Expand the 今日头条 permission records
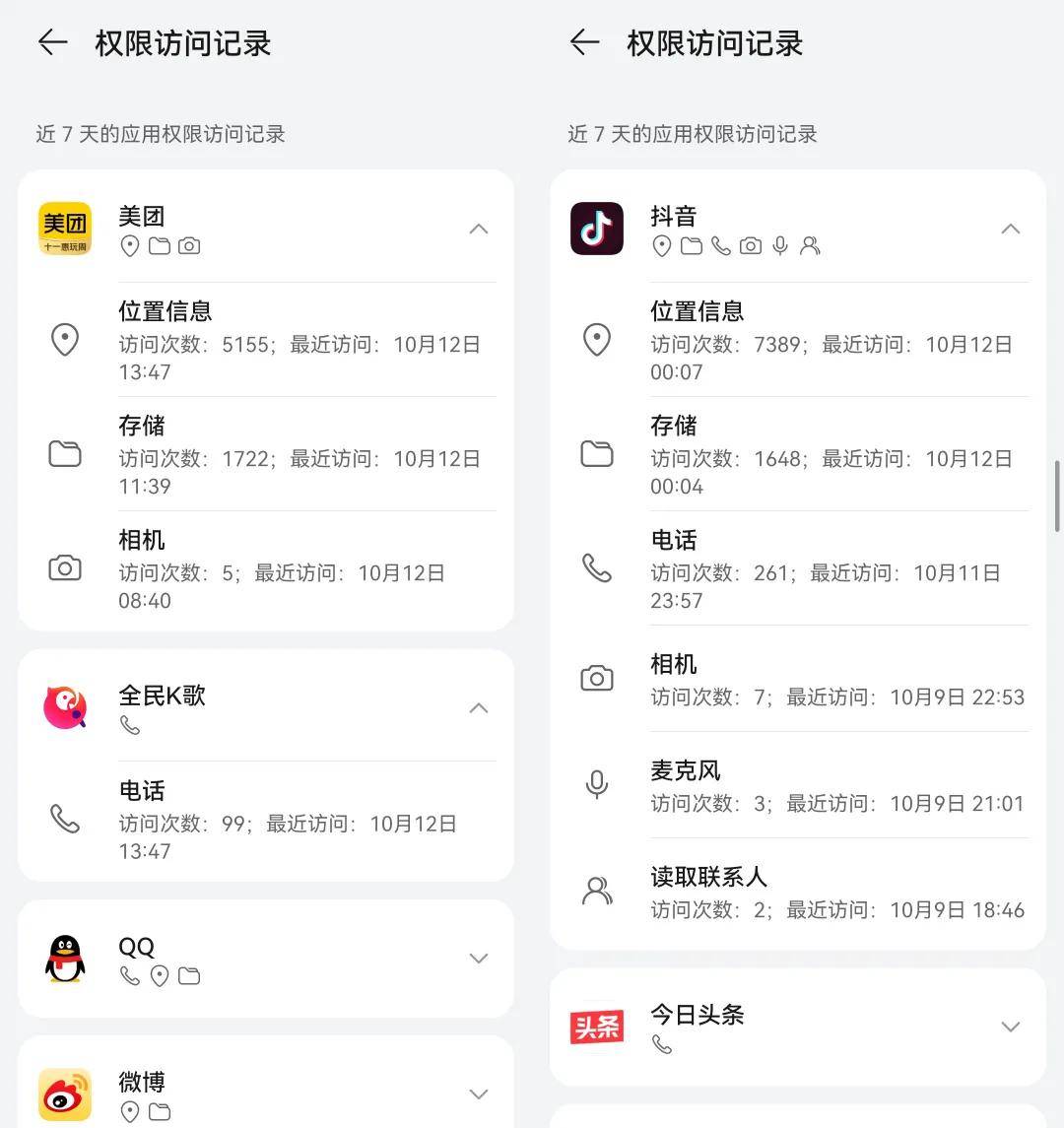The height and width of the screenshot is (1128, 1064). pyautogui.click(x=1010, y=1027)
